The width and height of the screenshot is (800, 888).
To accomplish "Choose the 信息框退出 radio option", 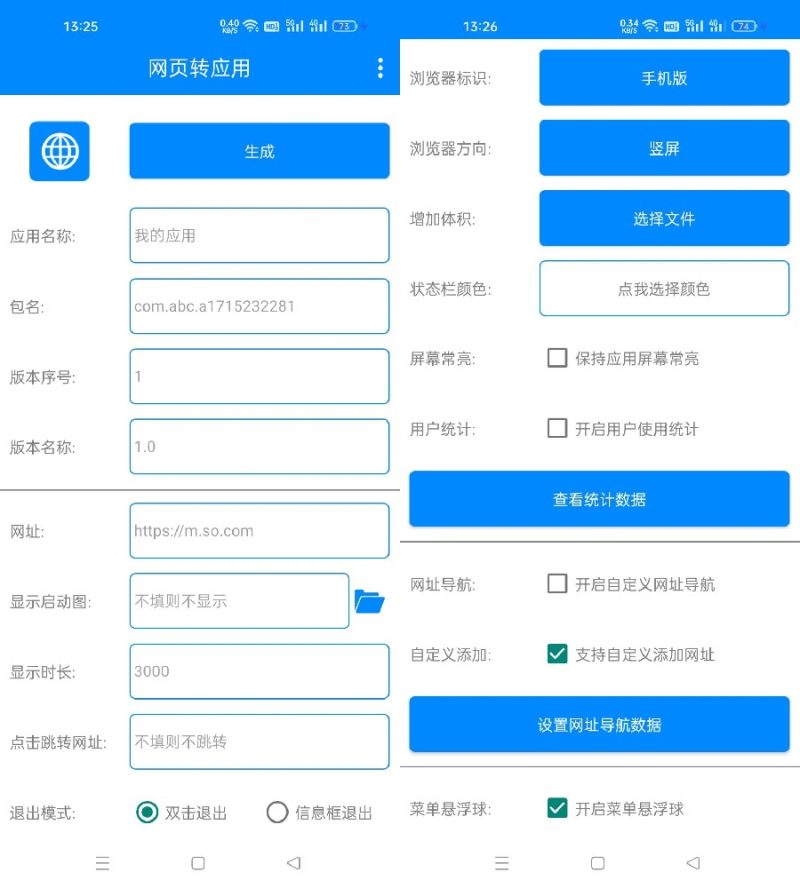I will coord(277,812).
